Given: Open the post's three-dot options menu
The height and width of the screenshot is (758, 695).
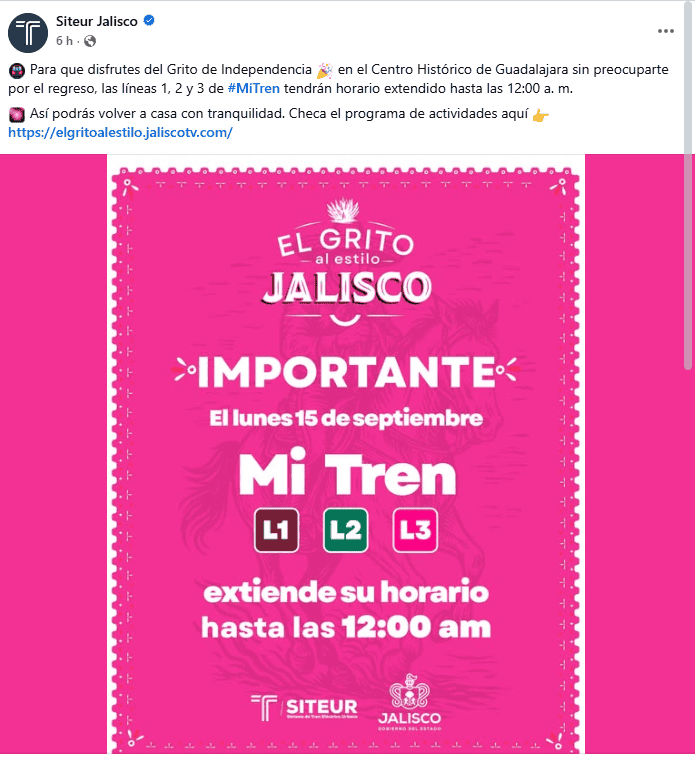Looking at the screenshot, I should (665, 31).
